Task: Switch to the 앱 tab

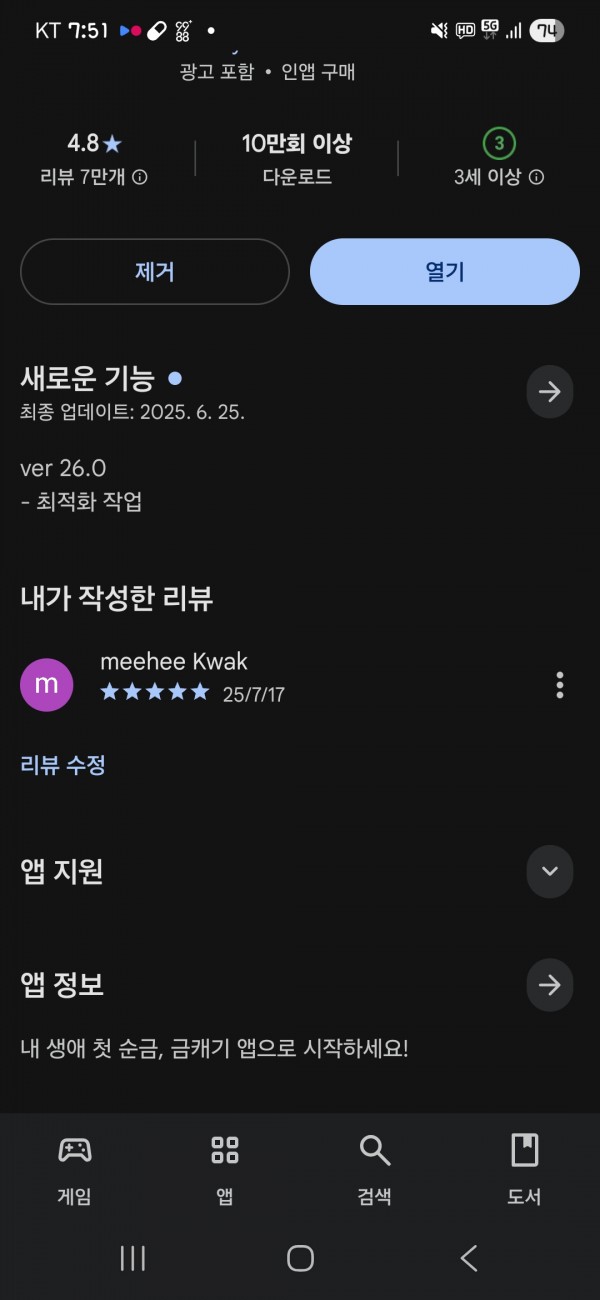Action: coord(225,1169)
